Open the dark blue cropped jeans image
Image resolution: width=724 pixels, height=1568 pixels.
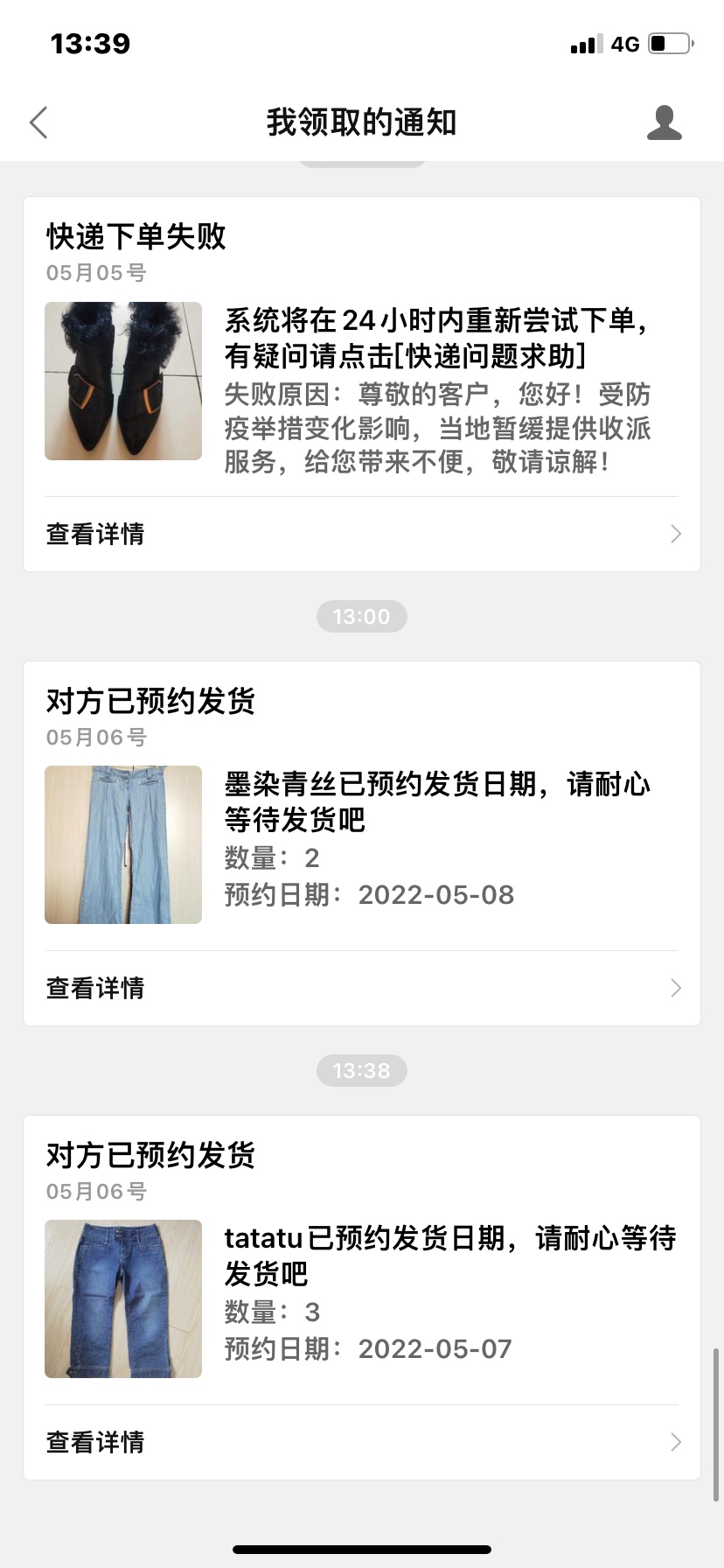coord(123,1298)
